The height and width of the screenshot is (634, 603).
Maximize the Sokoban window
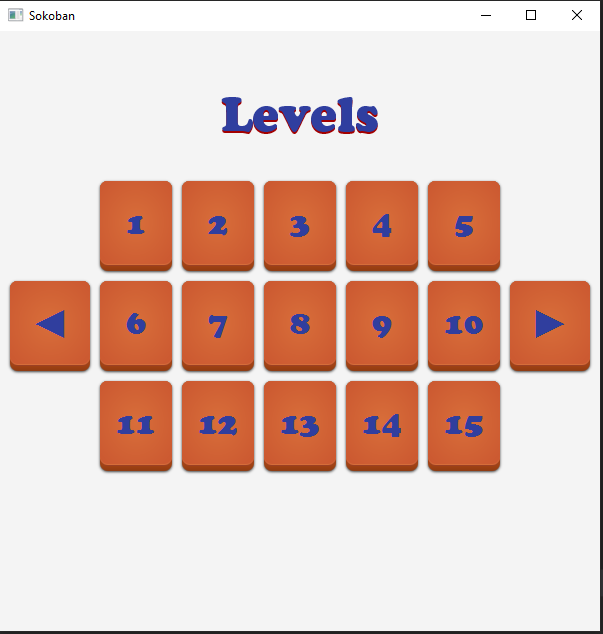tap(531, 15)
